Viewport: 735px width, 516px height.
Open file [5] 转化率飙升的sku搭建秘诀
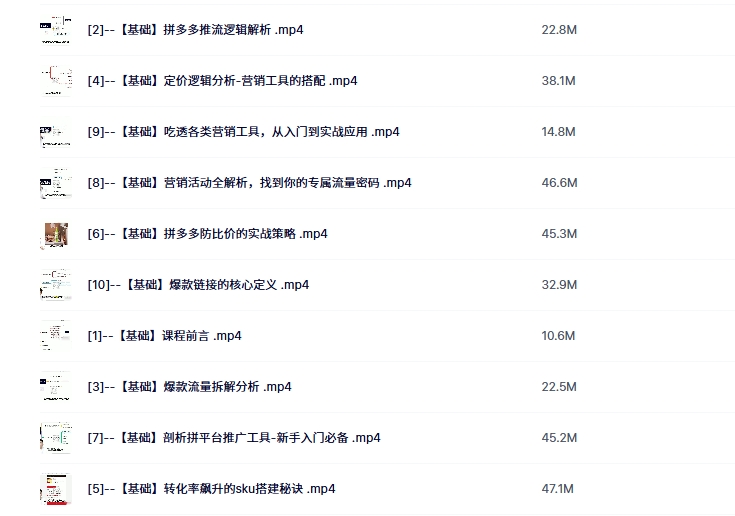pos(211,489)
